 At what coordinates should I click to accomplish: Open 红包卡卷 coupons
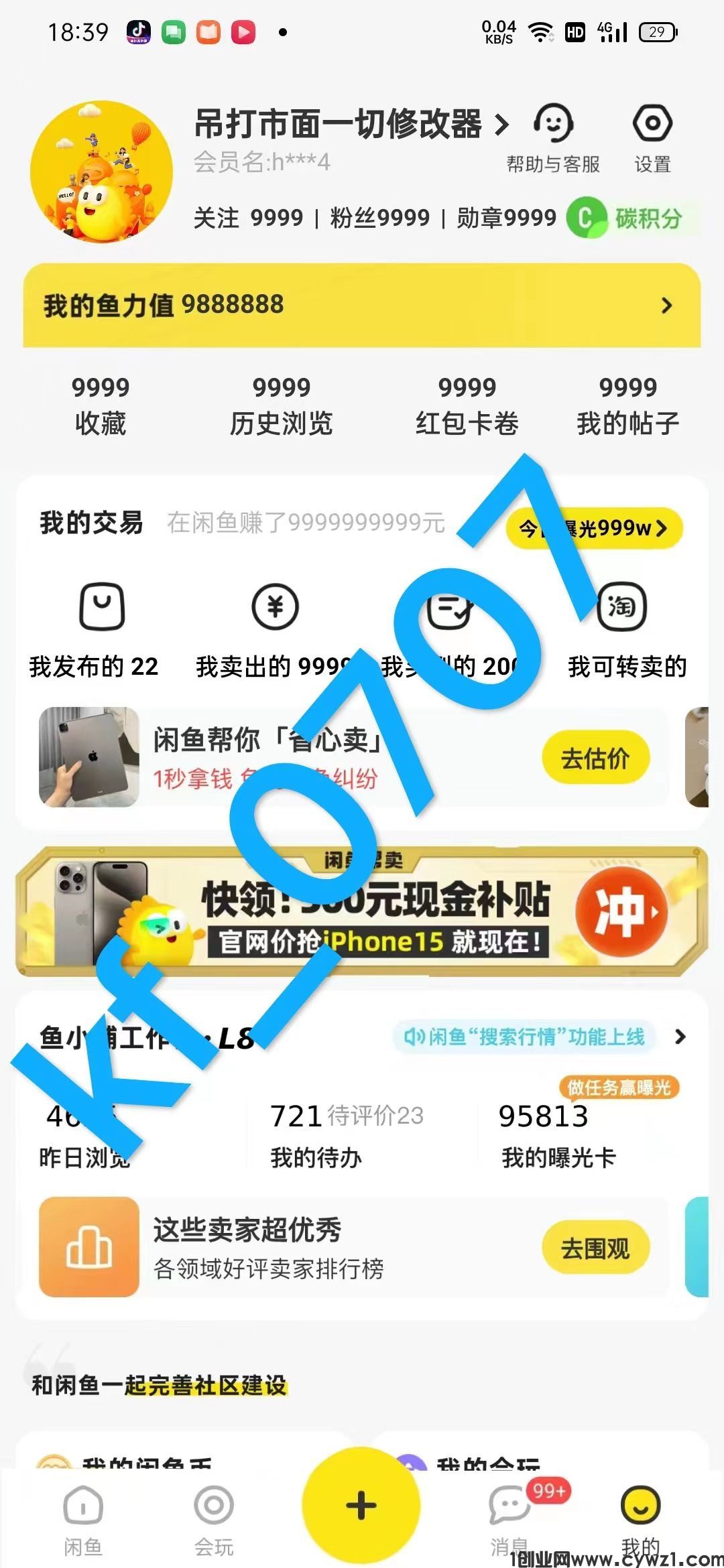(x=467, y=405)
